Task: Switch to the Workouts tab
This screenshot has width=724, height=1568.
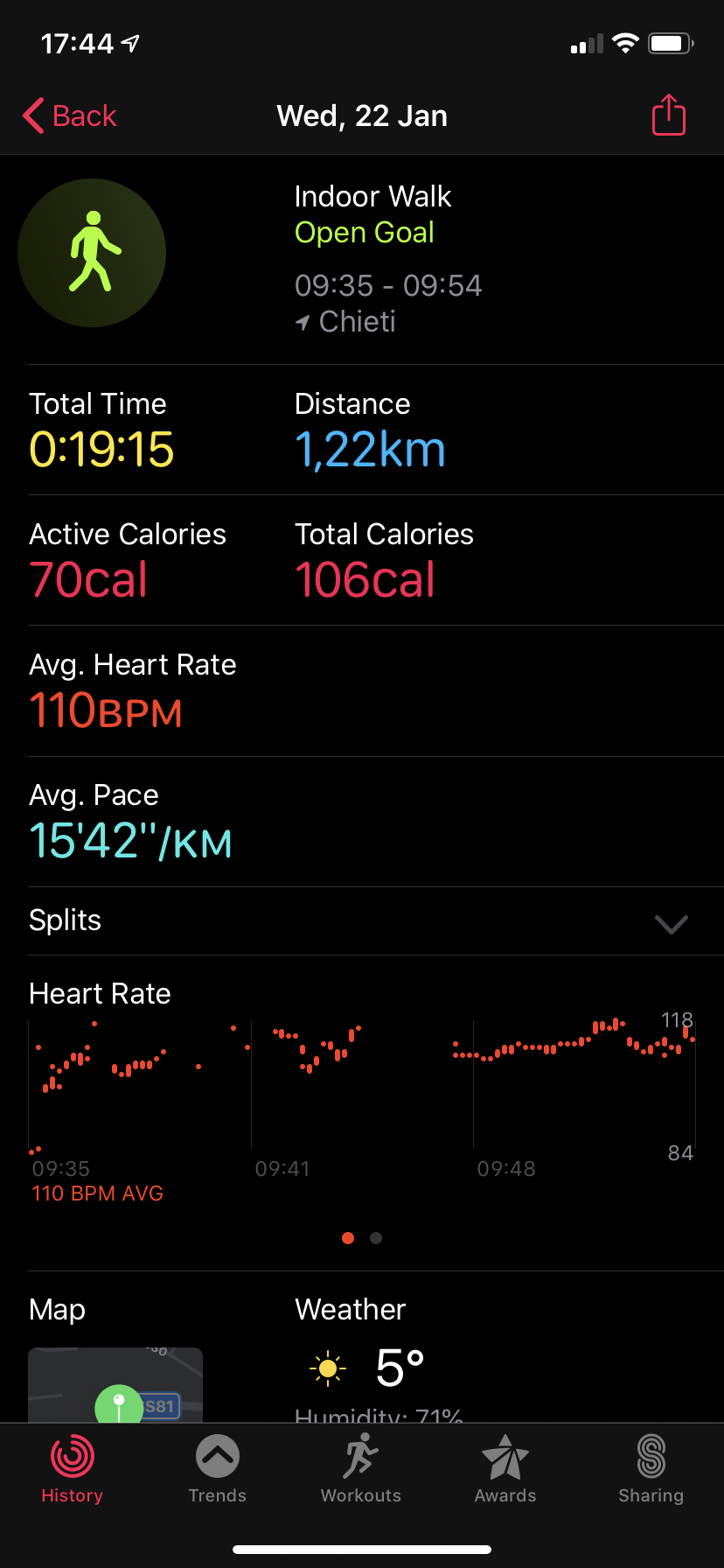Action: 361,1469
